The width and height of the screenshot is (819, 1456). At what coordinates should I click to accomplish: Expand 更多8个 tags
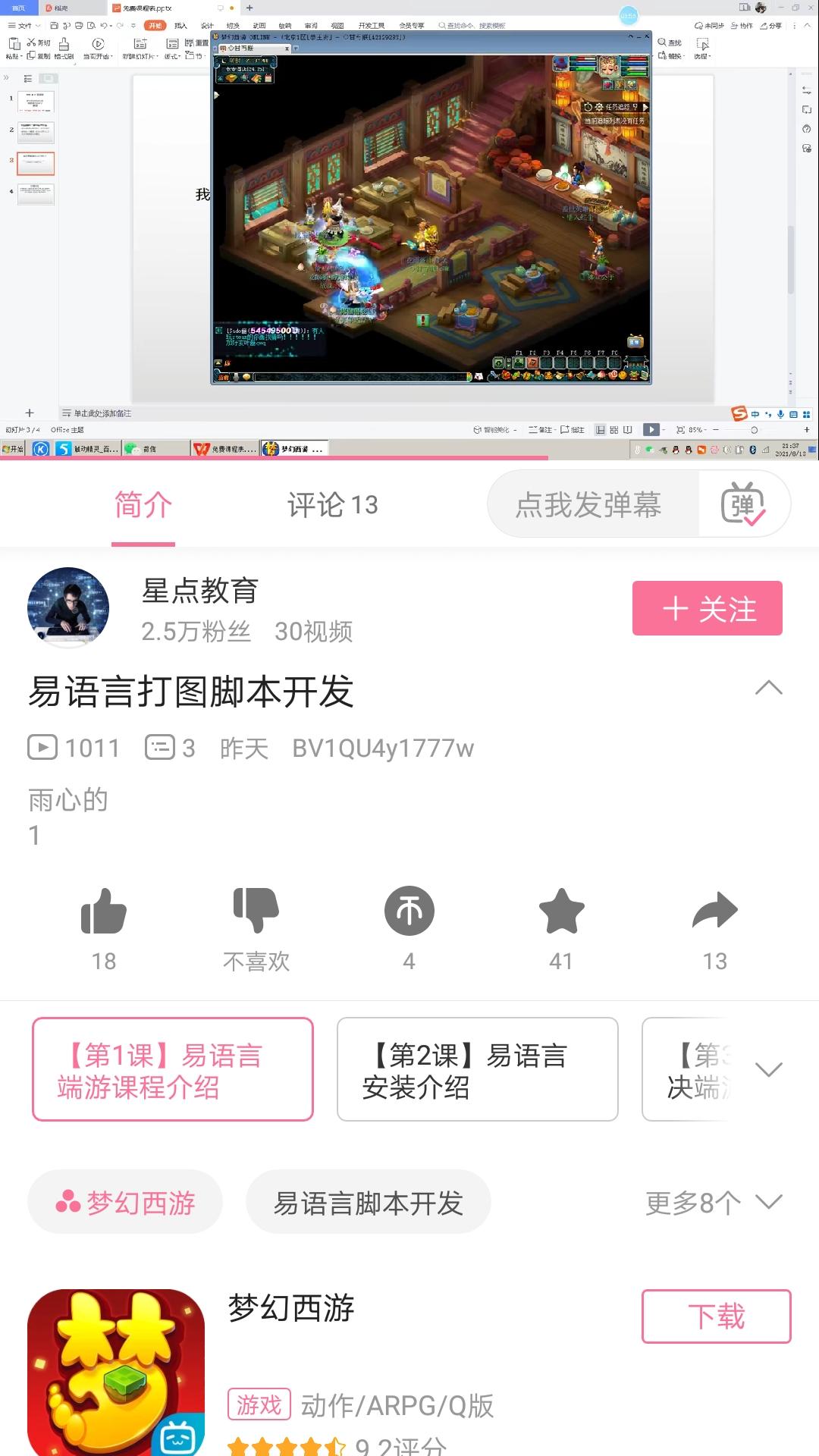(713, 1203)
